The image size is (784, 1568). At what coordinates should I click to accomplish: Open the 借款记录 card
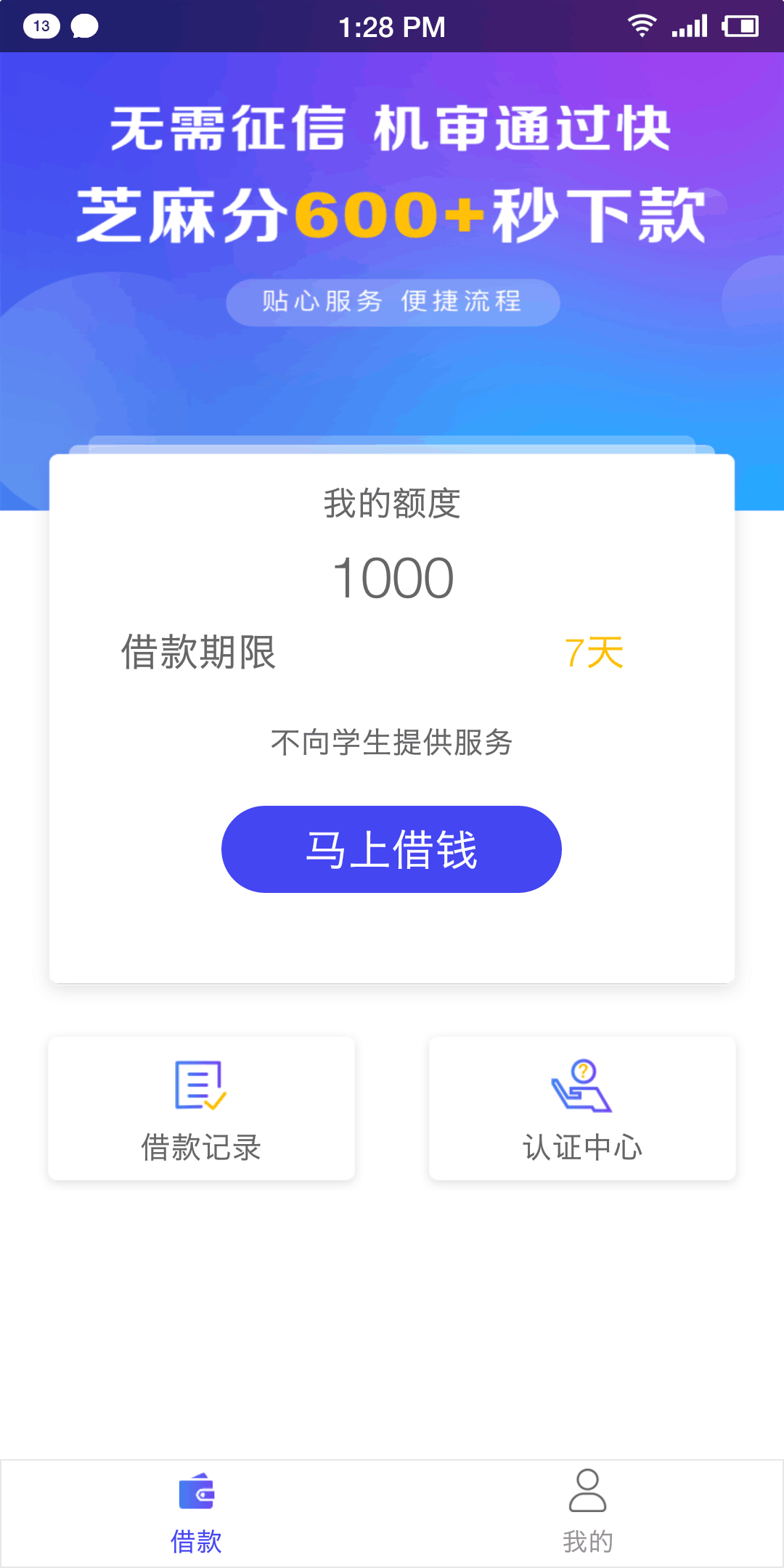(201, 1108)
